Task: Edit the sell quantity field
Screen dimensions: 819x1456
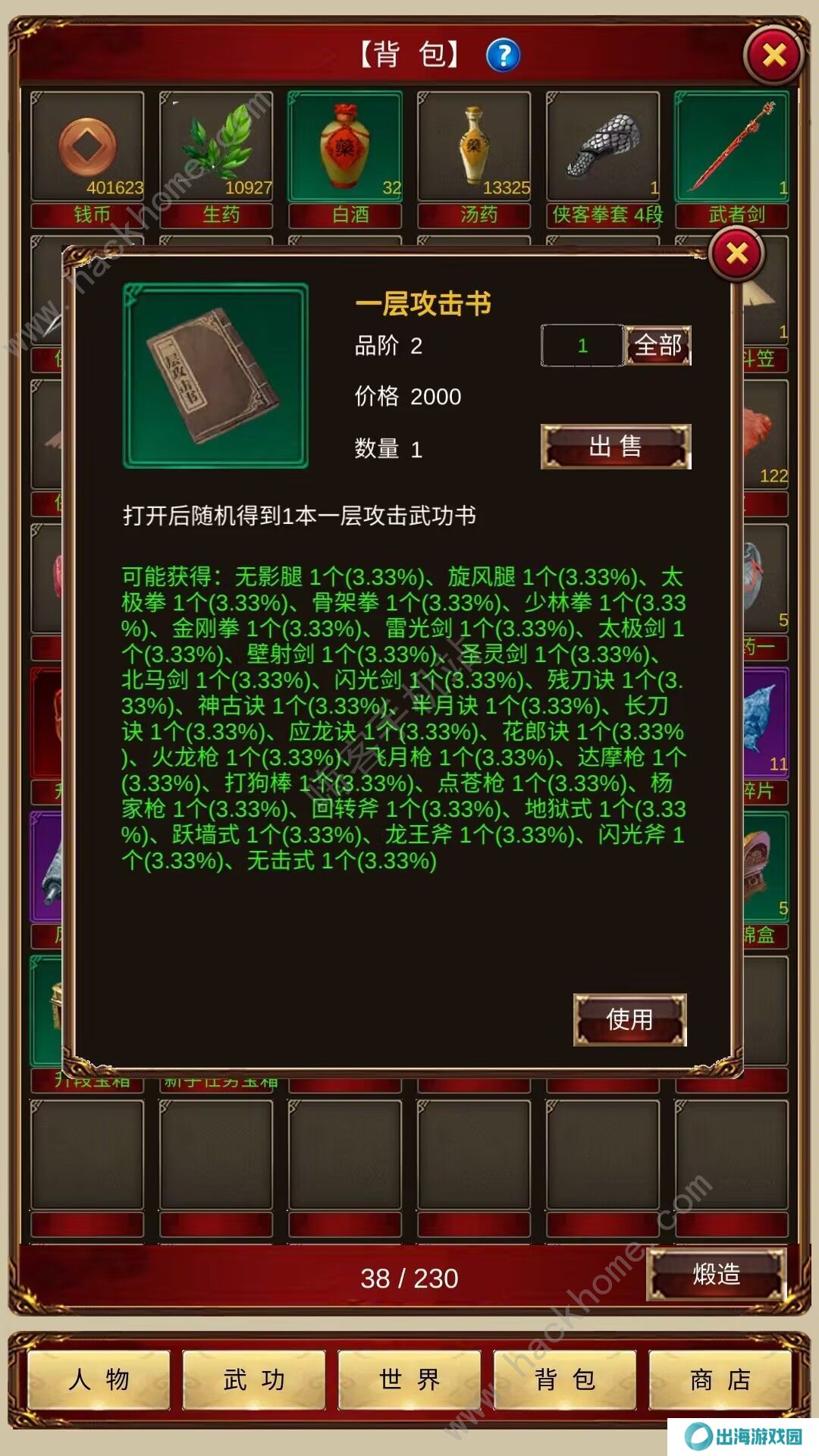Action: click(582, 346)
